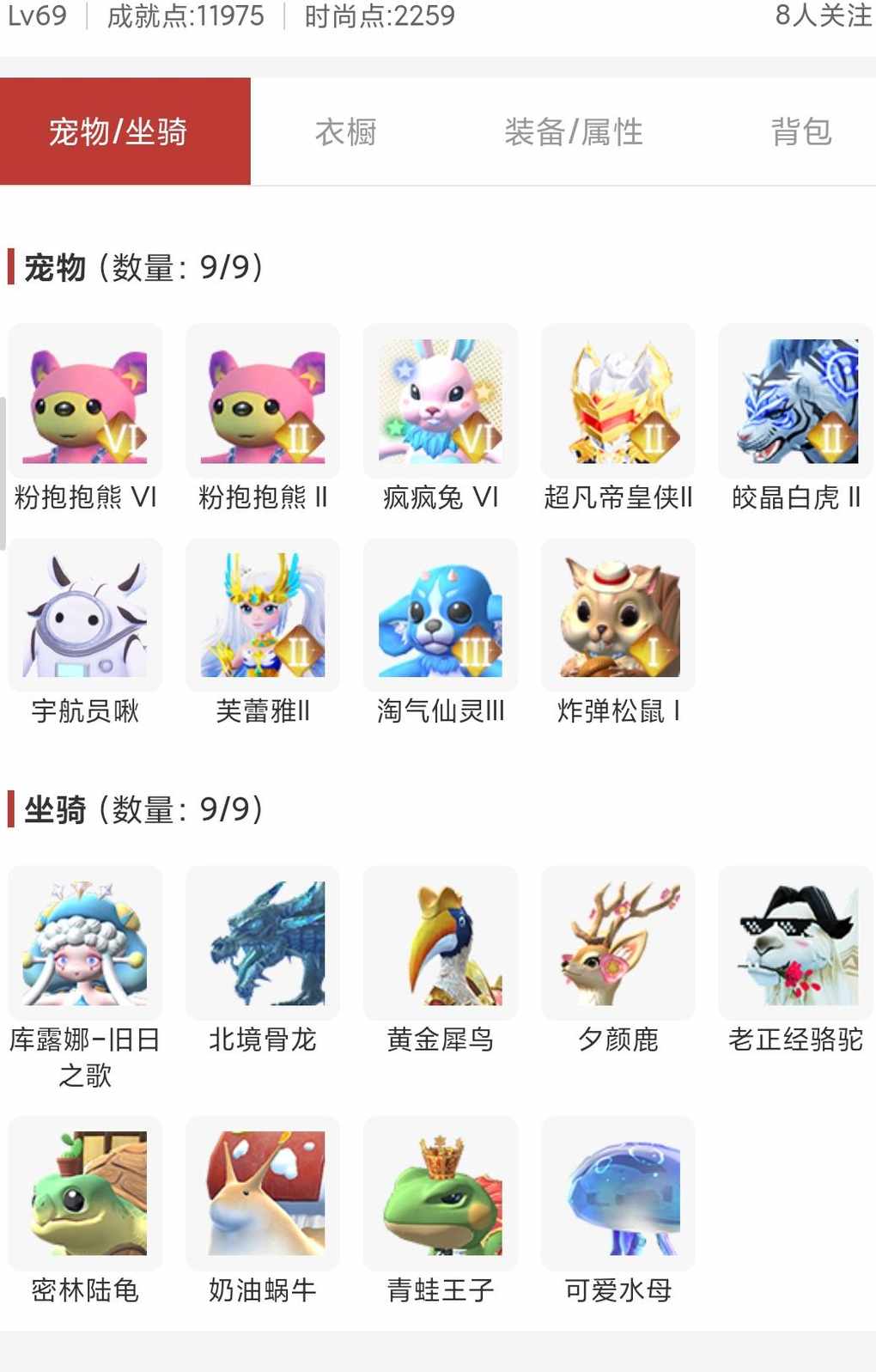View pet 粉抱抱熊 II
The height and width of the screenshot is (1372, 876).
coord(263,401)
